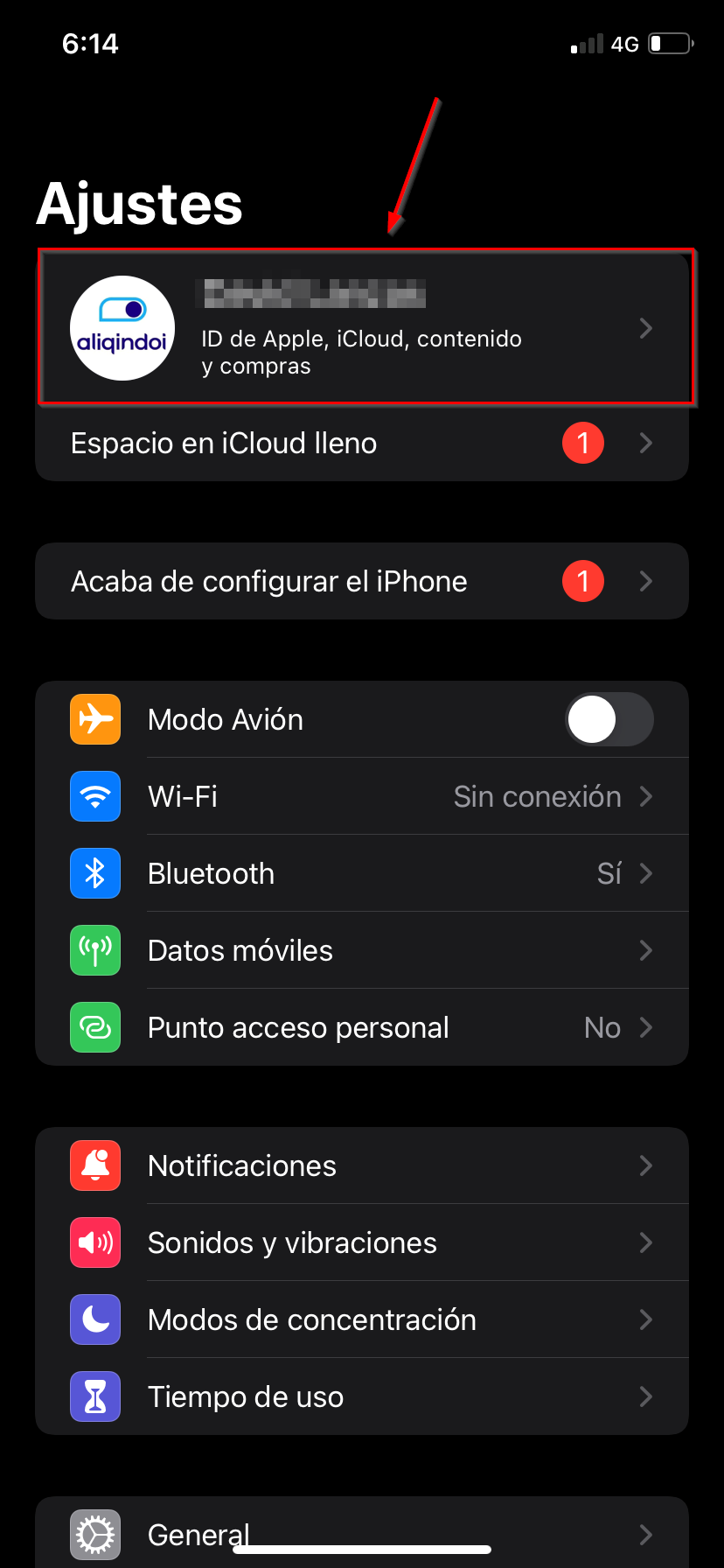Open the Apple ID account row
This screenshot has width=724, height=1568.
[362, 328]
